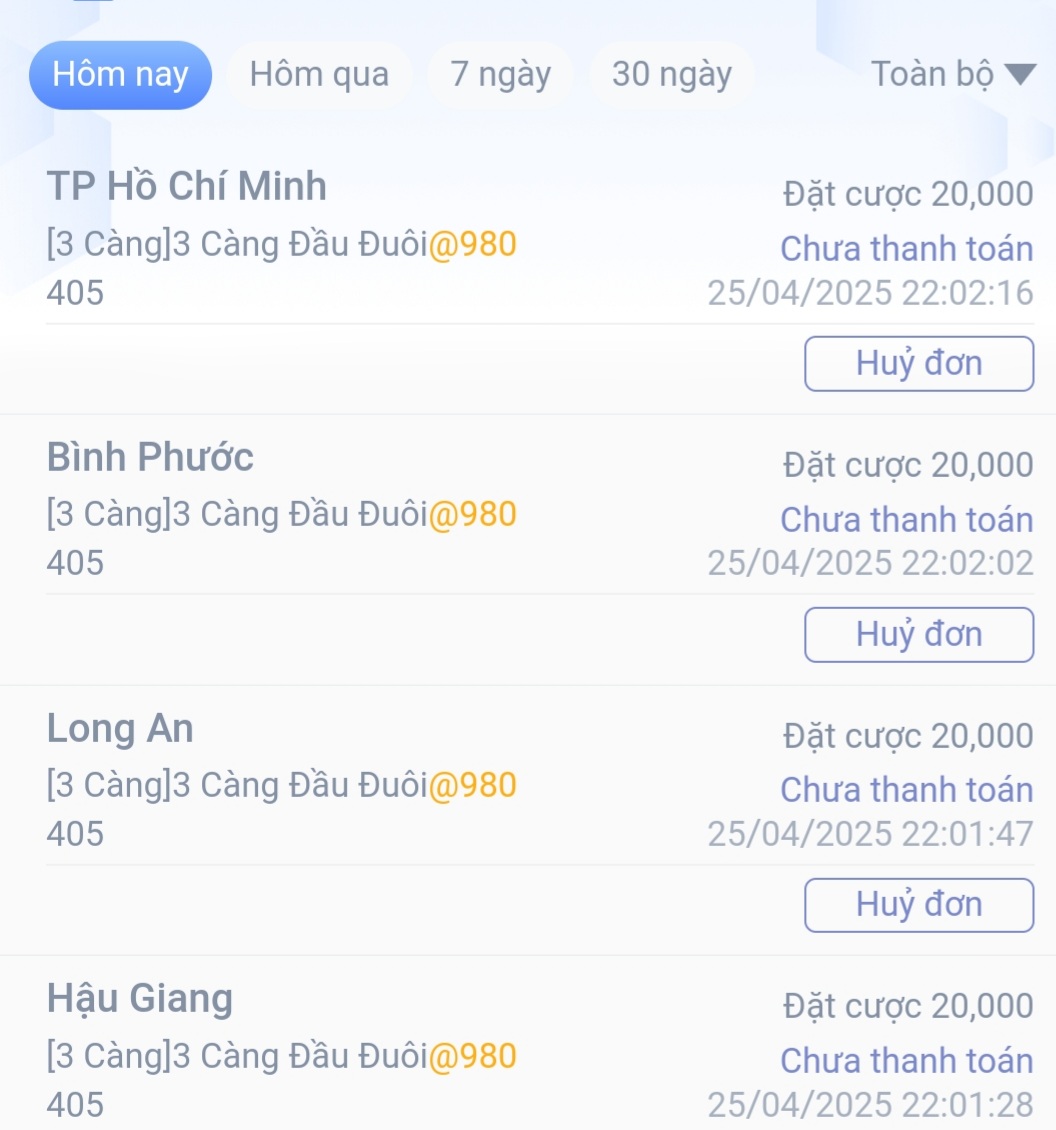Cancel the TP Hồ Chí Minh order
1056x1130 pixels.
tap(919, 363)
